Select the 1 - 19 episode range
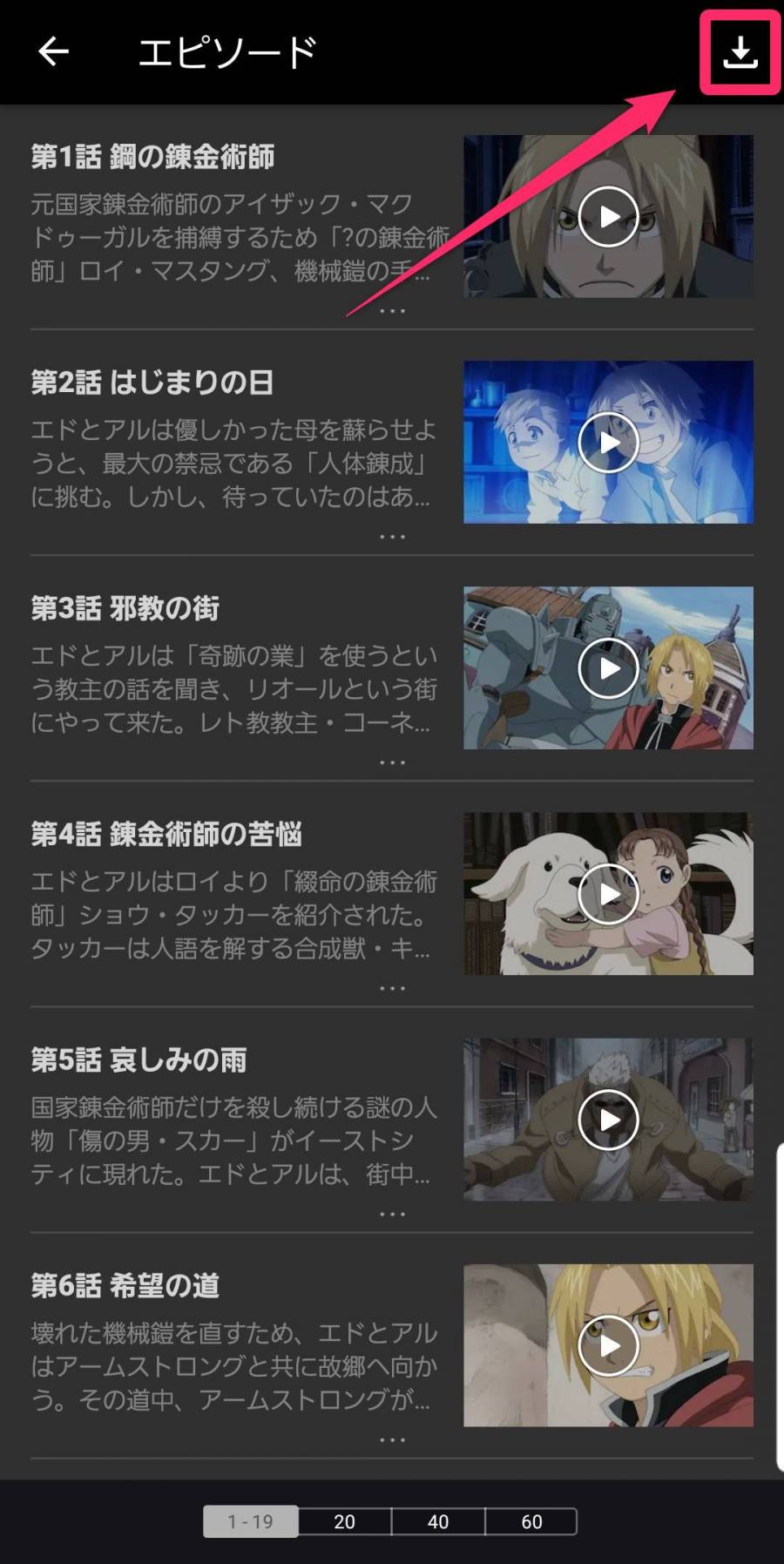784x1564 pixels. tap(251, 1521)
